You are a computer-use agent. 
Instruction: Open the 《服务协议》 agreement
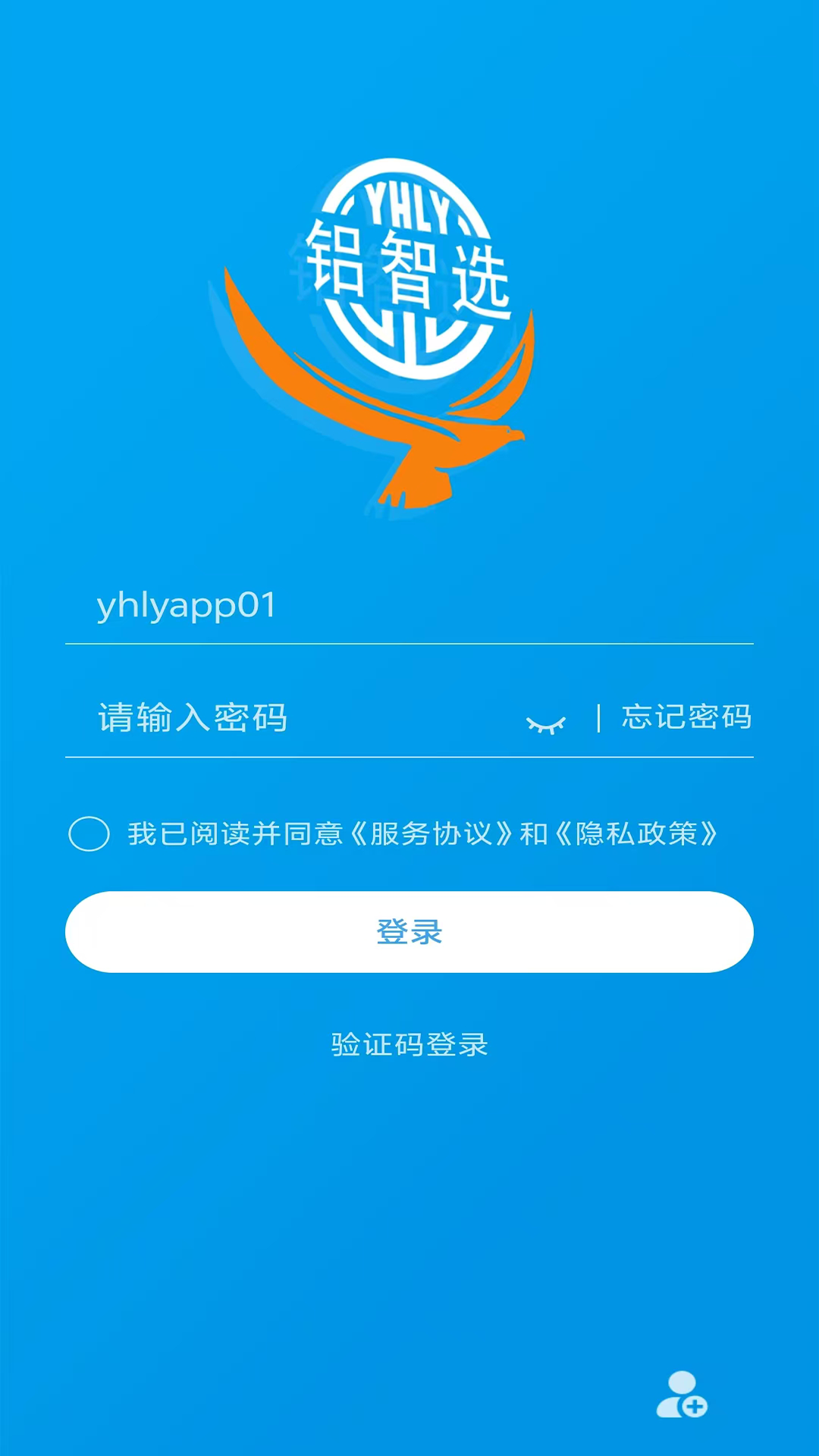[434, 834]
